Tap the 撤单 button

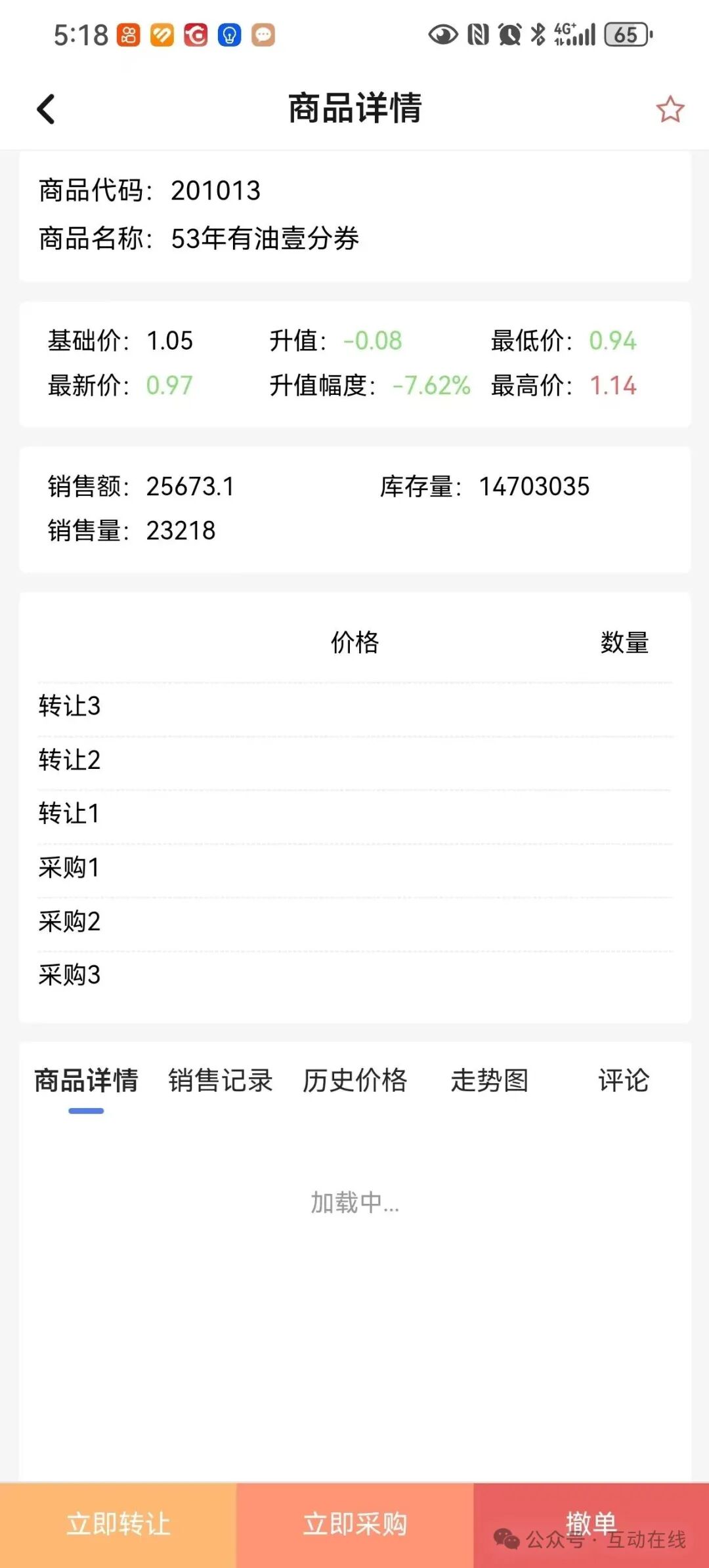[x=591, y=1525]
